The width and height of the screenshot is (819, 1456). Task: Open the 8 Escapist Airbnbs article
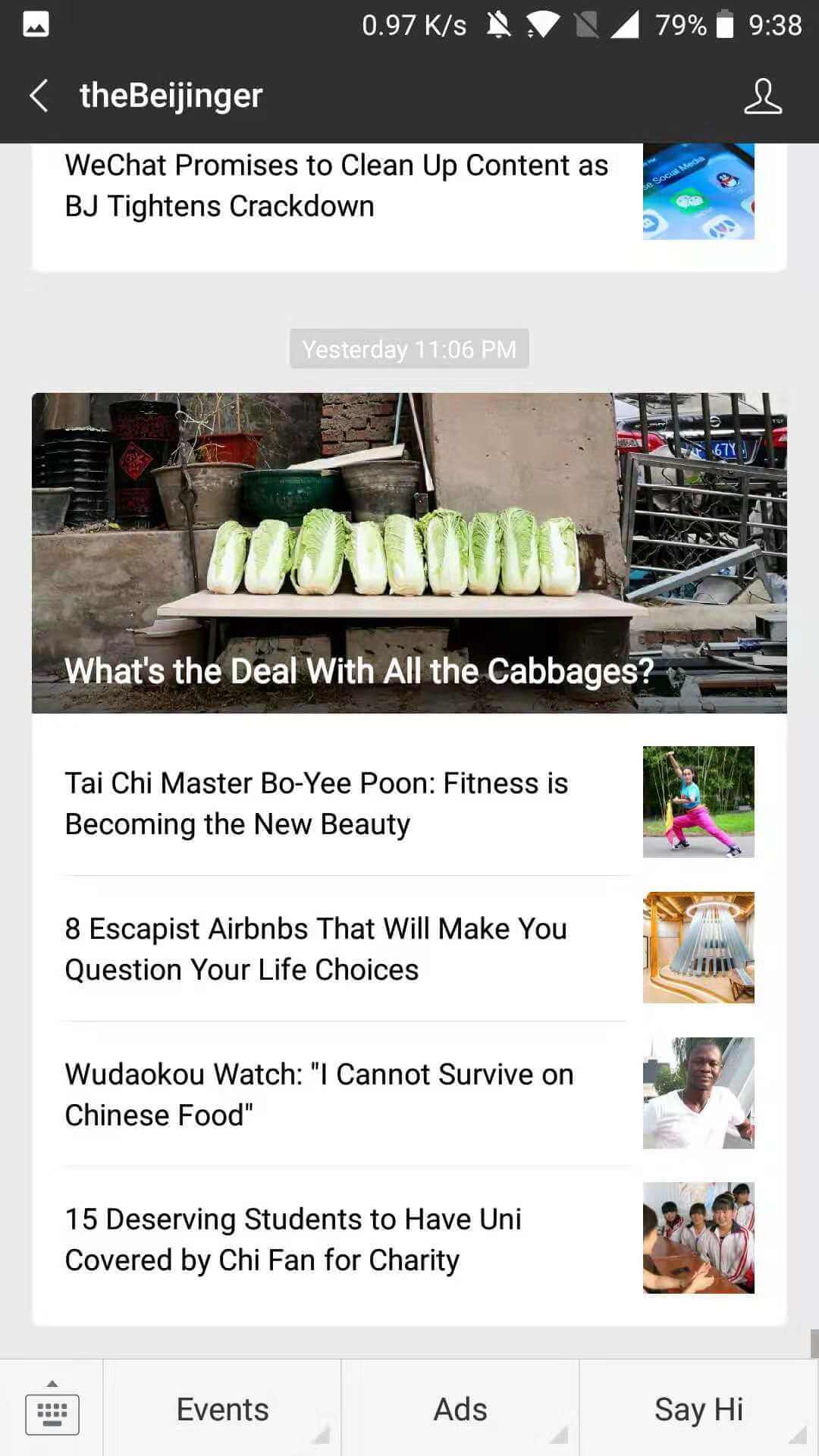[409, 949]
